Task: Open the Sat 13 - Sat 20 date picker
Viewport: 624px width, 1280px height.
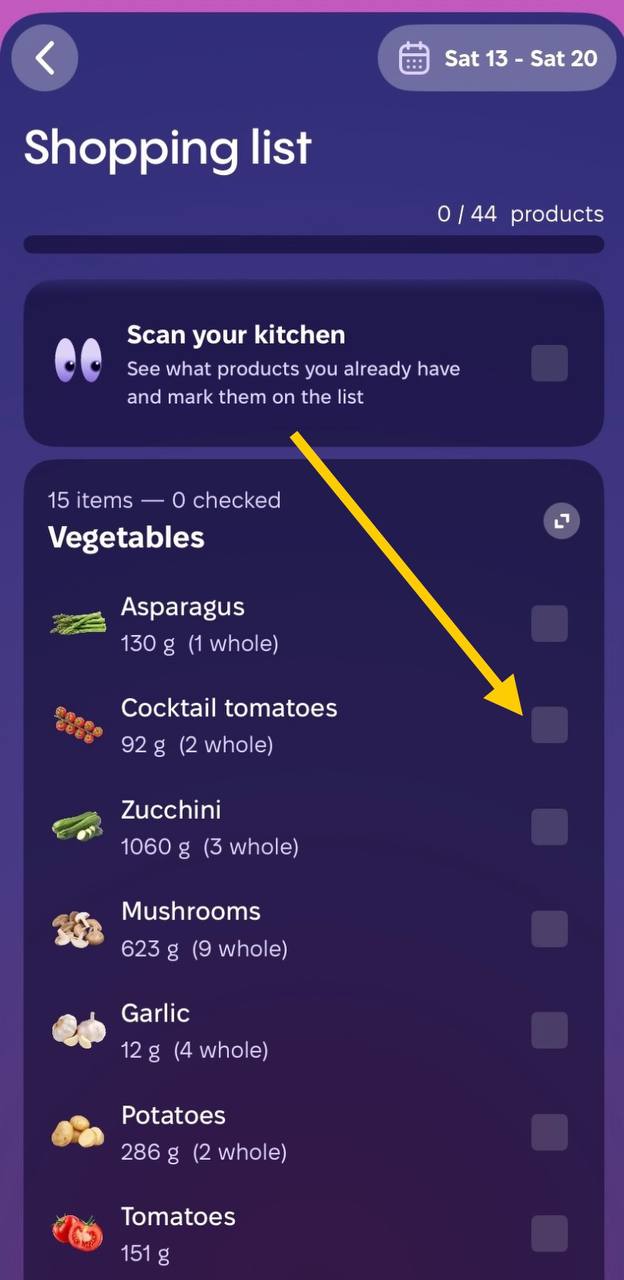Action: [x=497, y=58]
